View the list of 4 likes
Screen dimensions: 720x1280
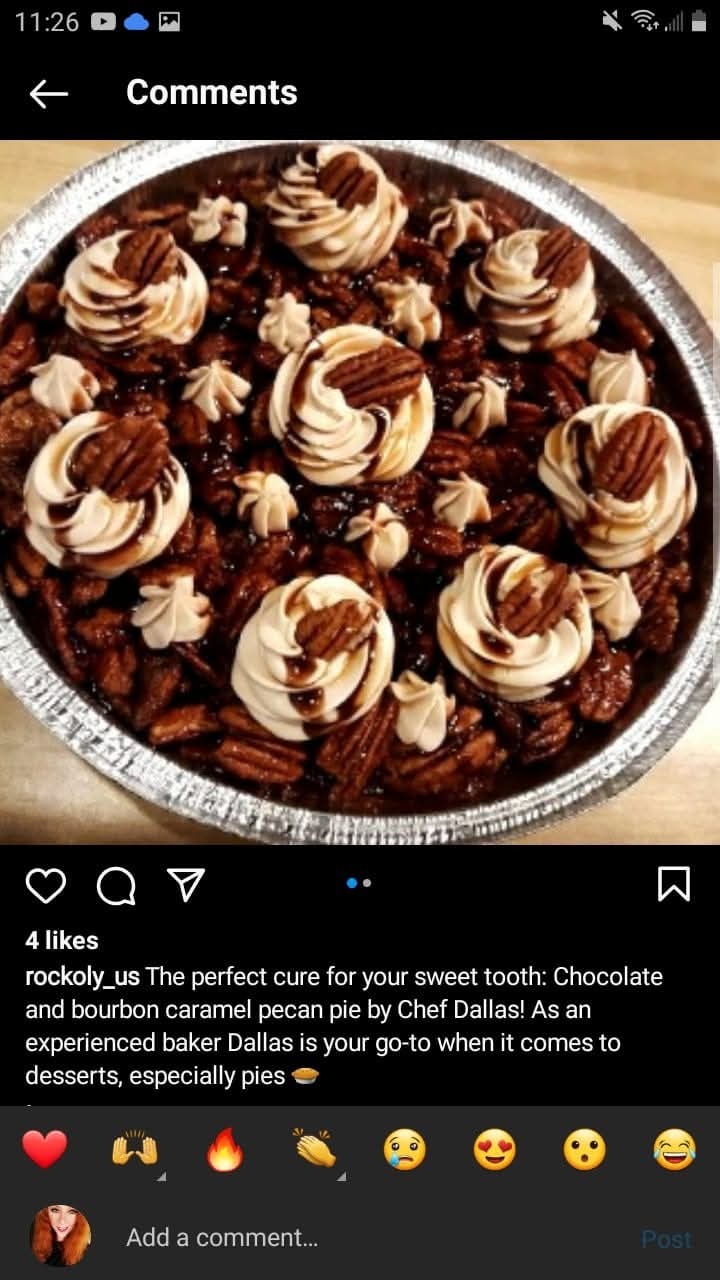[x=62, y=940]
